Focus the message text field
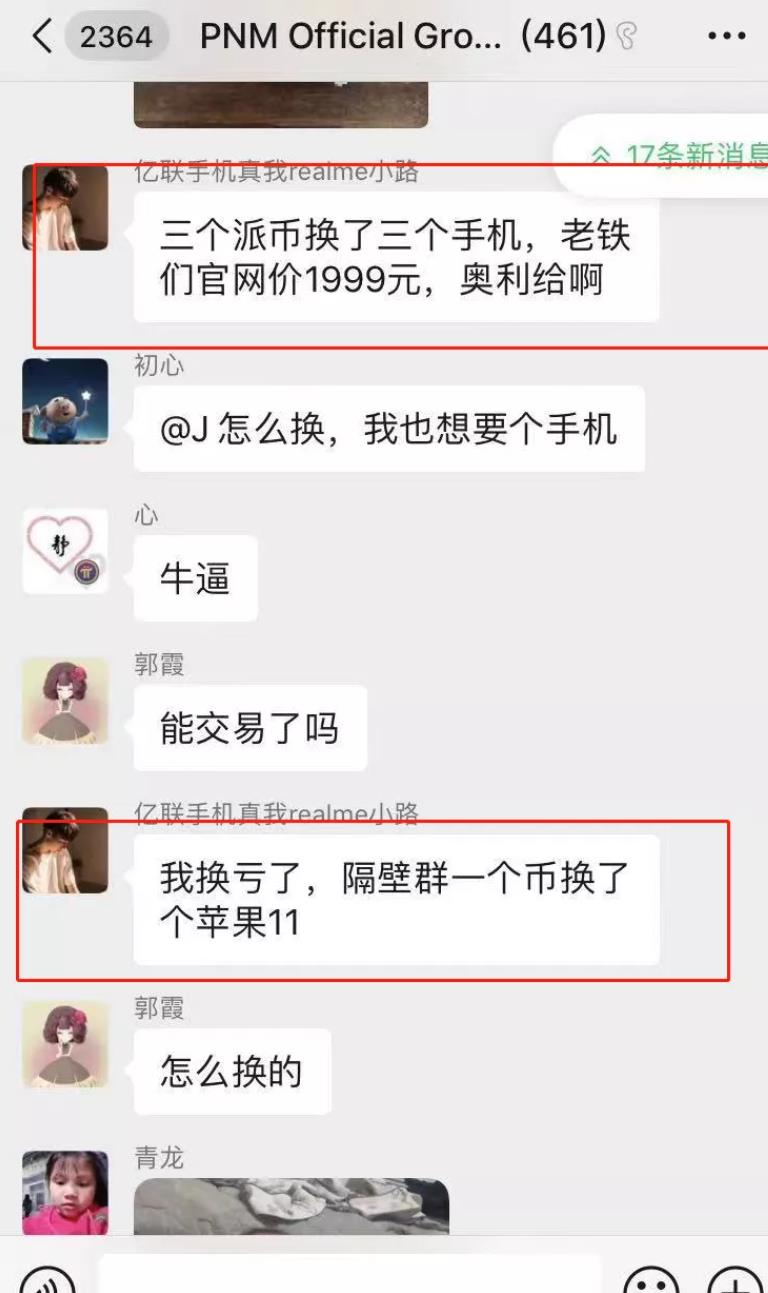The width and height of the screenshot is (768, 1293). coord(350,1275)
